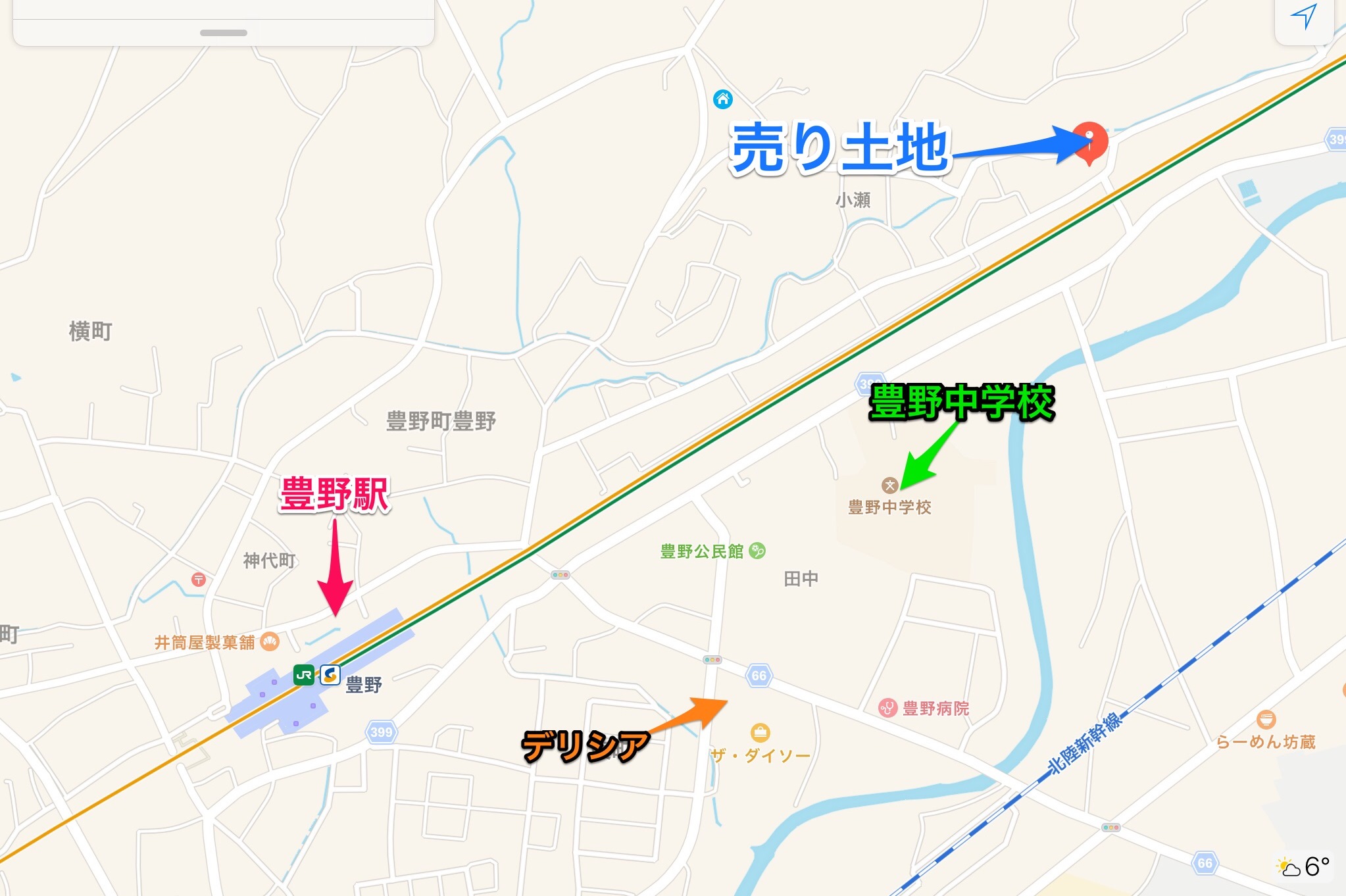Screen dimensions: 1346x896
Task: Open 豊野公民館 place marker
Action: [x=757, y=551]
